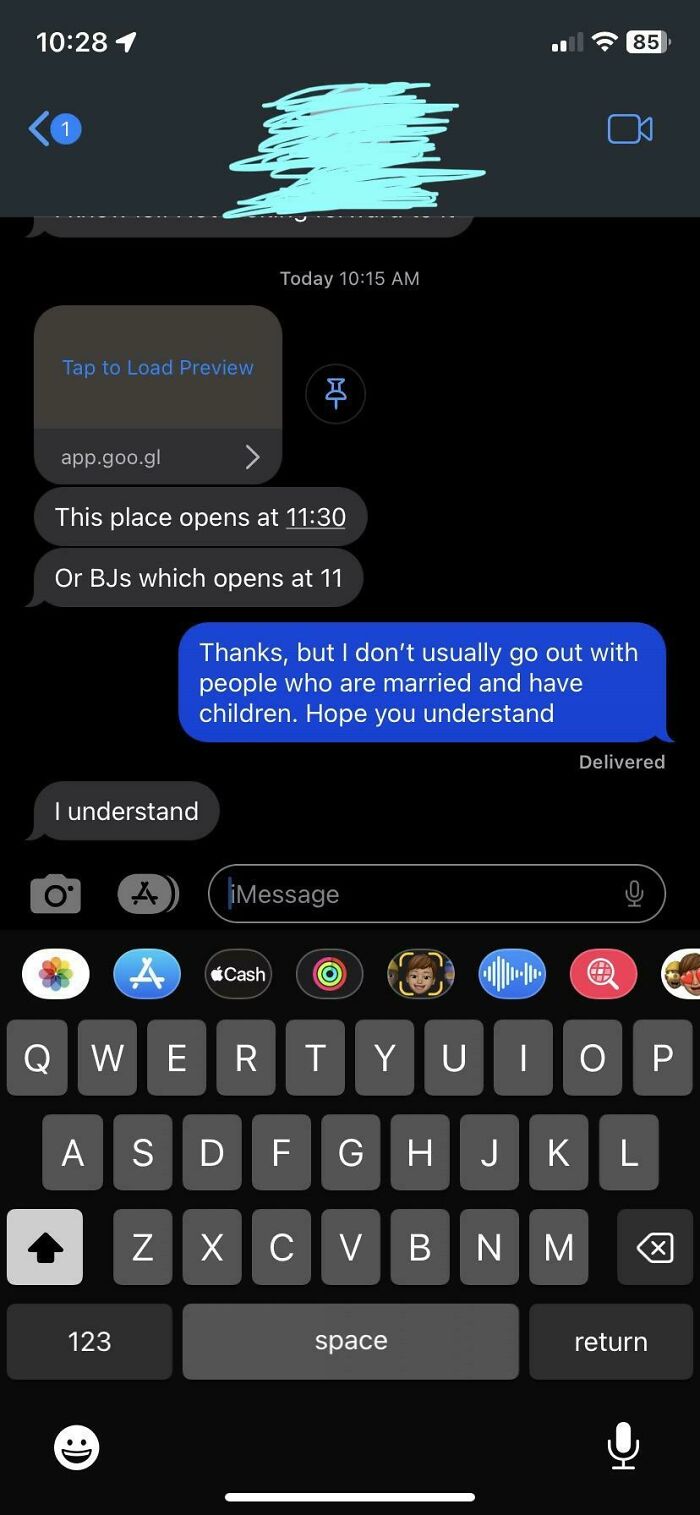The width and height of the screenshot is (700, 1515).
Task: Open the audio messages waveform app
Action: [512, 974]
